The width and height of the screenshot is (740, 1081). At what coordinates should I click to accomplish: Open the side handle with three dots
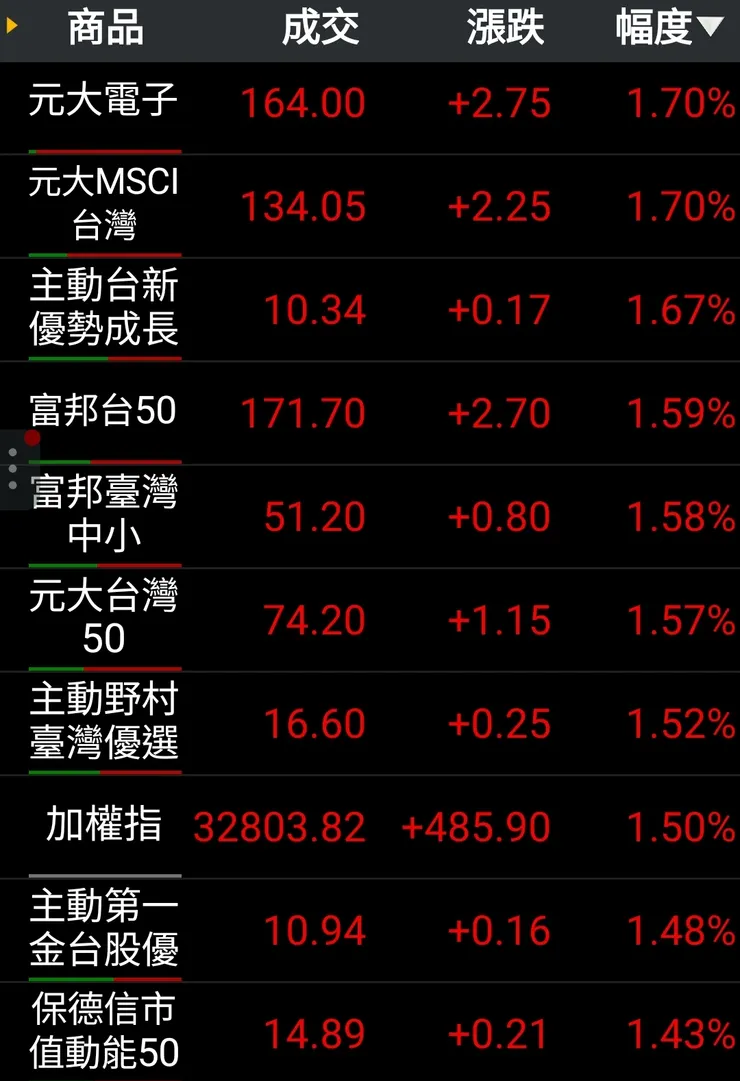(13, 468)
